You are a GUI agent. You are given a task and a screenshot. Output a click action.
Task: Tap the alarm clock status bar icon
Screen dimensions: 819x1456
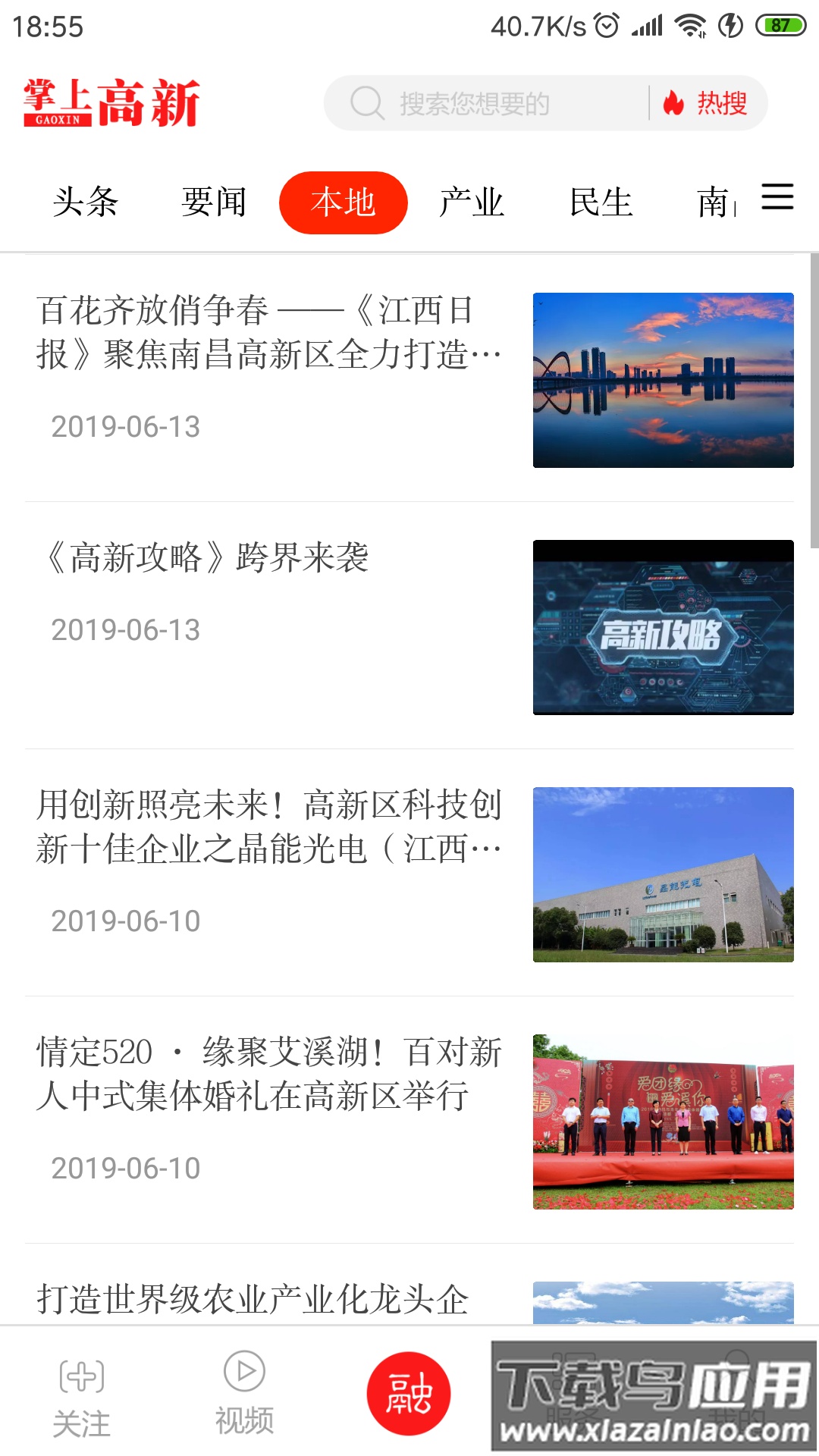point(606,25)
